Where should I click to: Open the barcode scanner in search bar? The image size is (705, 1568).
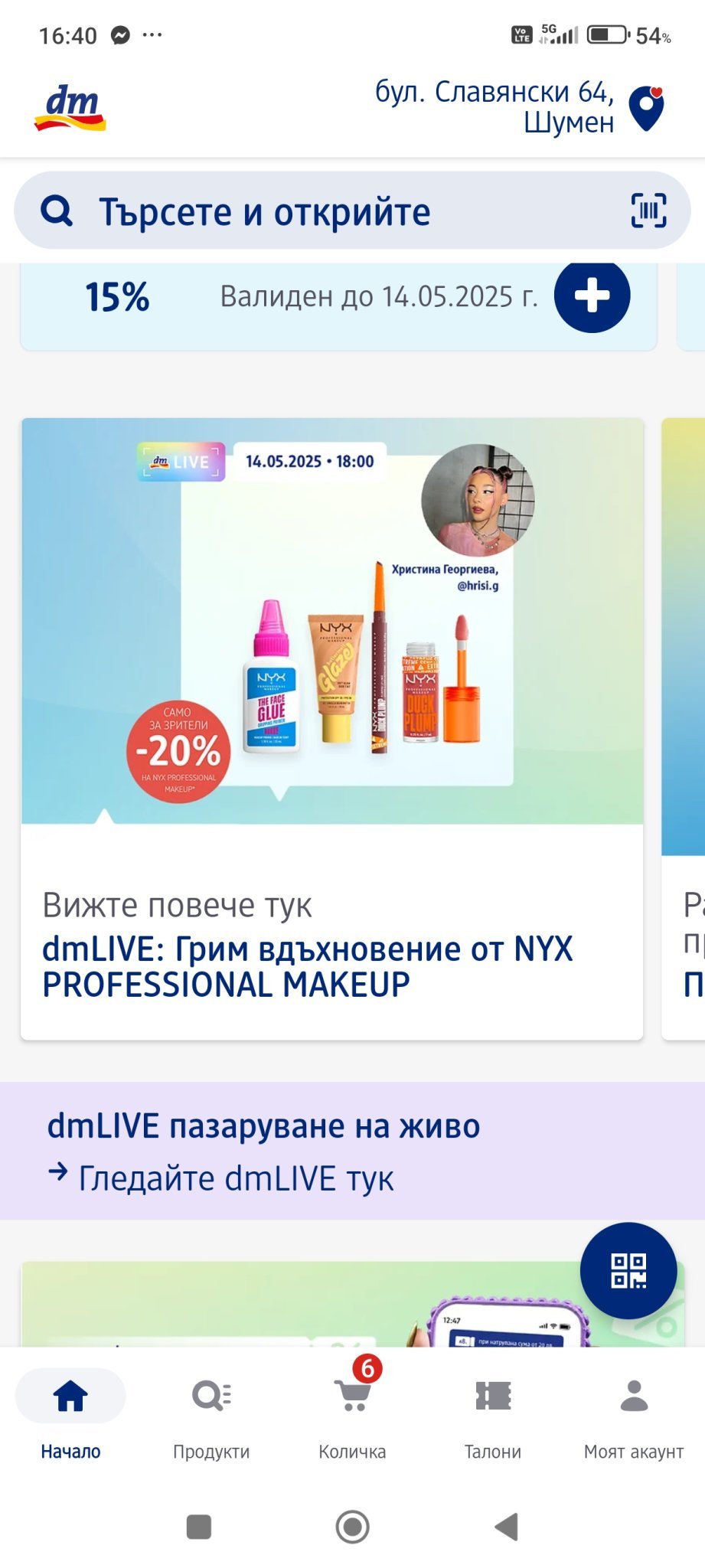pyautogui.click(x=648, y=211)
